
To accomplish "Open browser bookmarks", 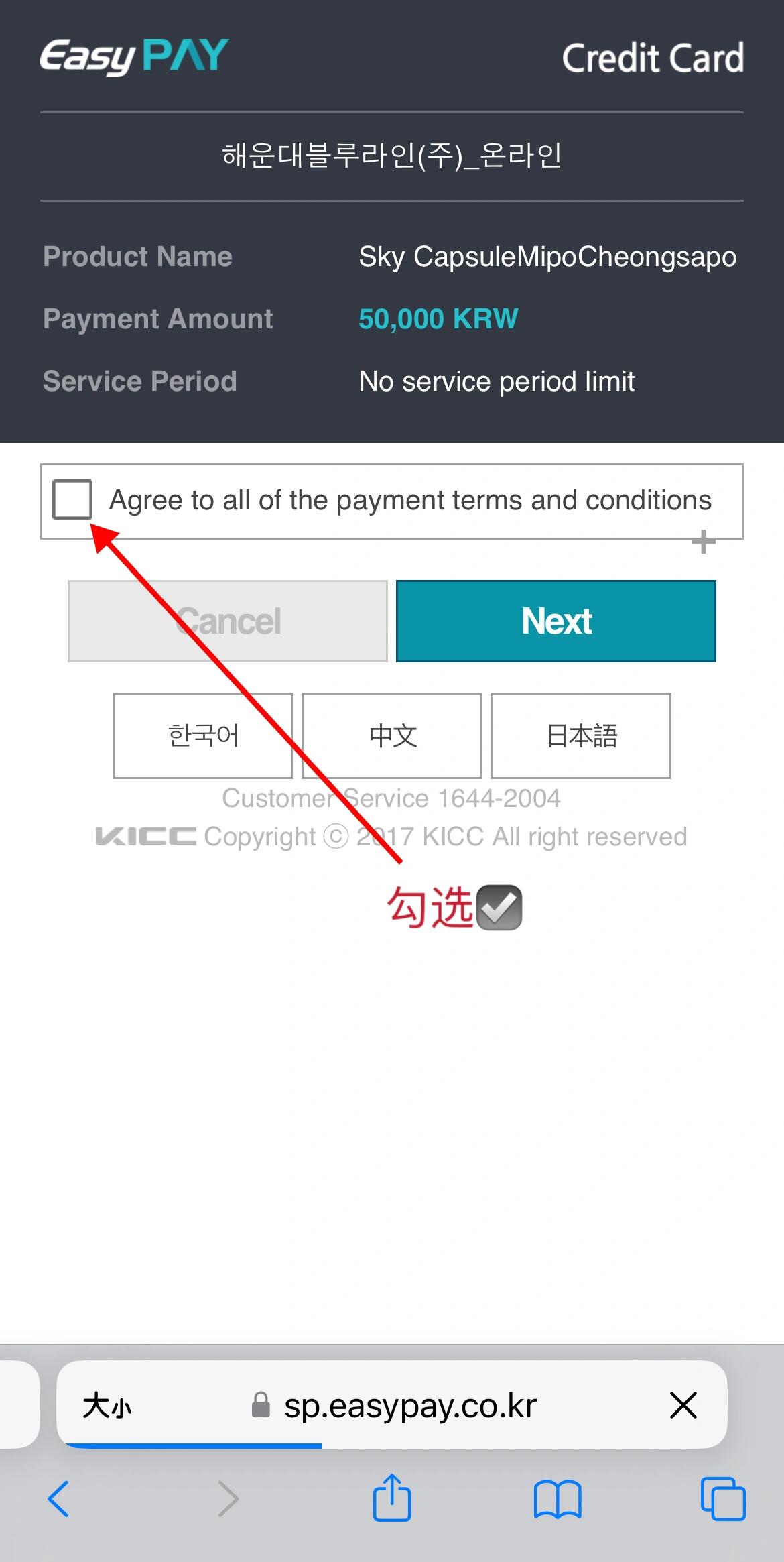I will 558,1499.
